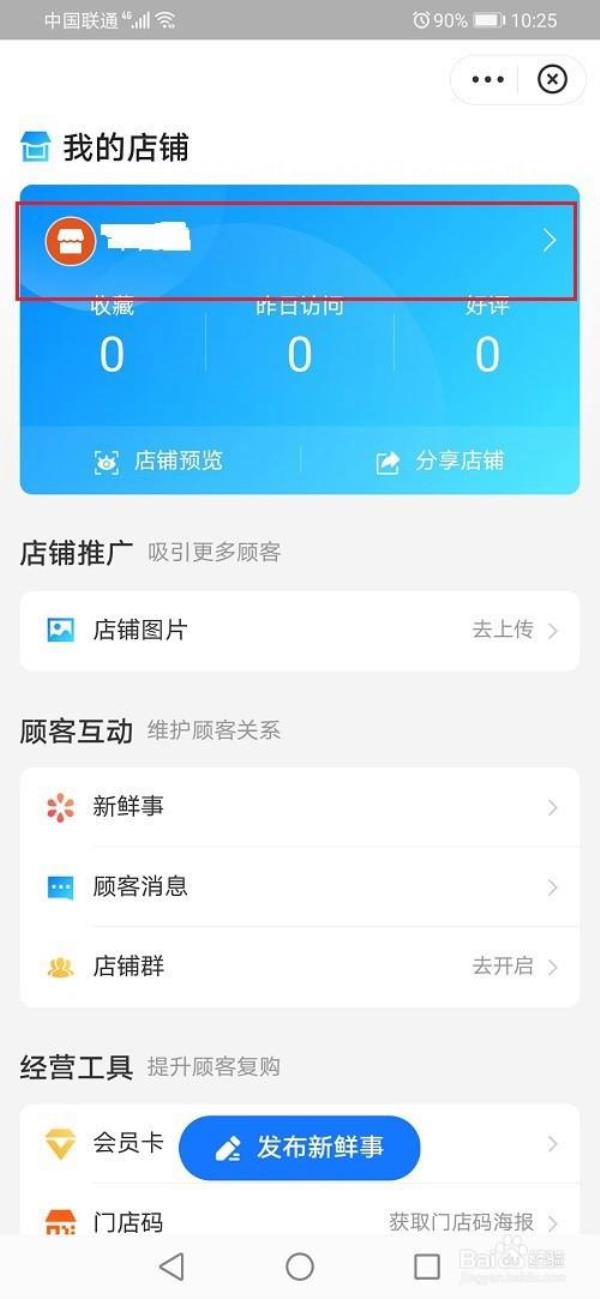The width and height of the screenshot is (600, 1299).
Task: Open 店铺群 to enable store group
Action: 299,967
